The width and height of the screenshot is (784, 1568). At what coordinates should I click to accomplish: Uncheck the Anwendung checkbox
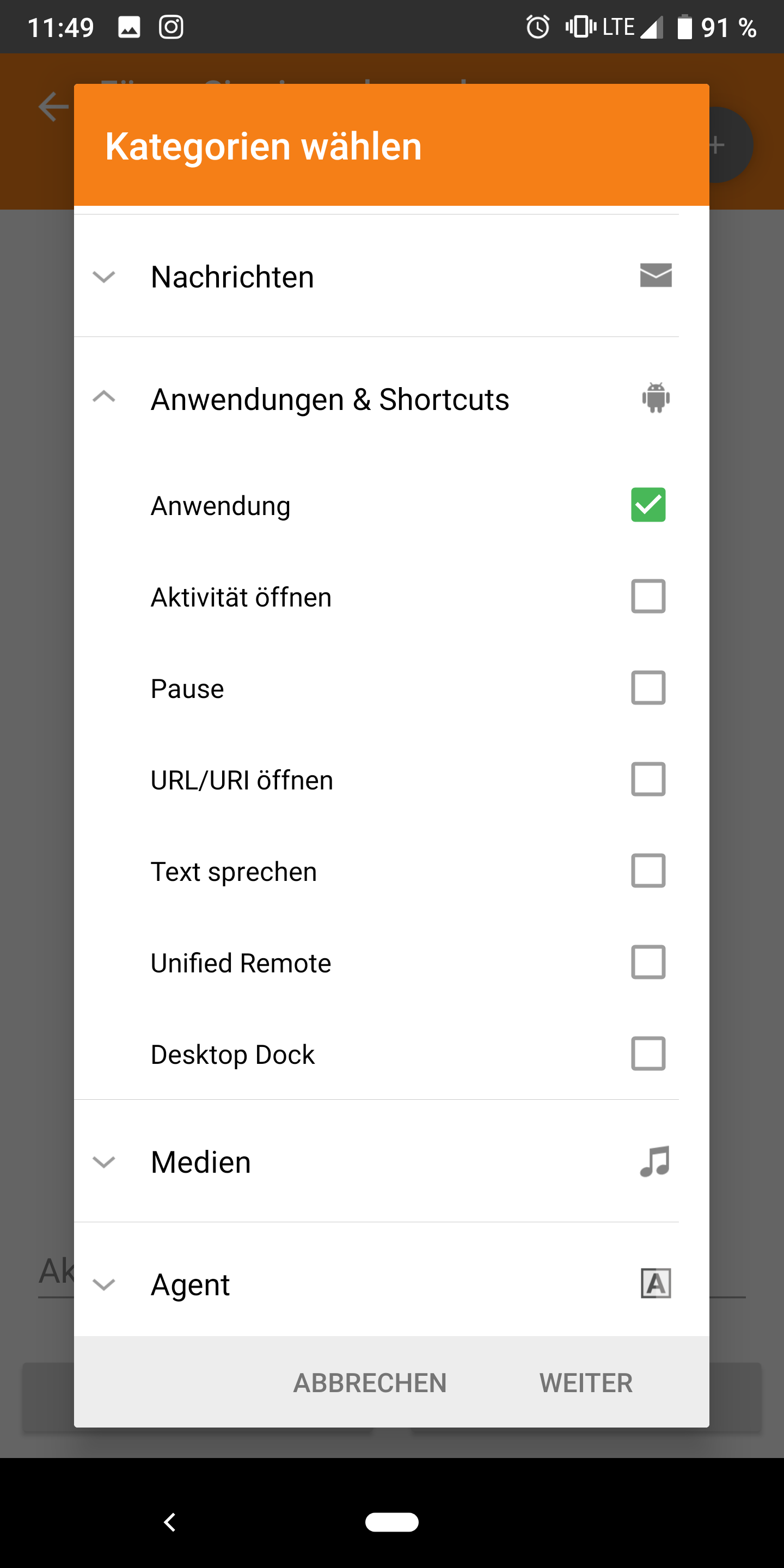[648, 505]
